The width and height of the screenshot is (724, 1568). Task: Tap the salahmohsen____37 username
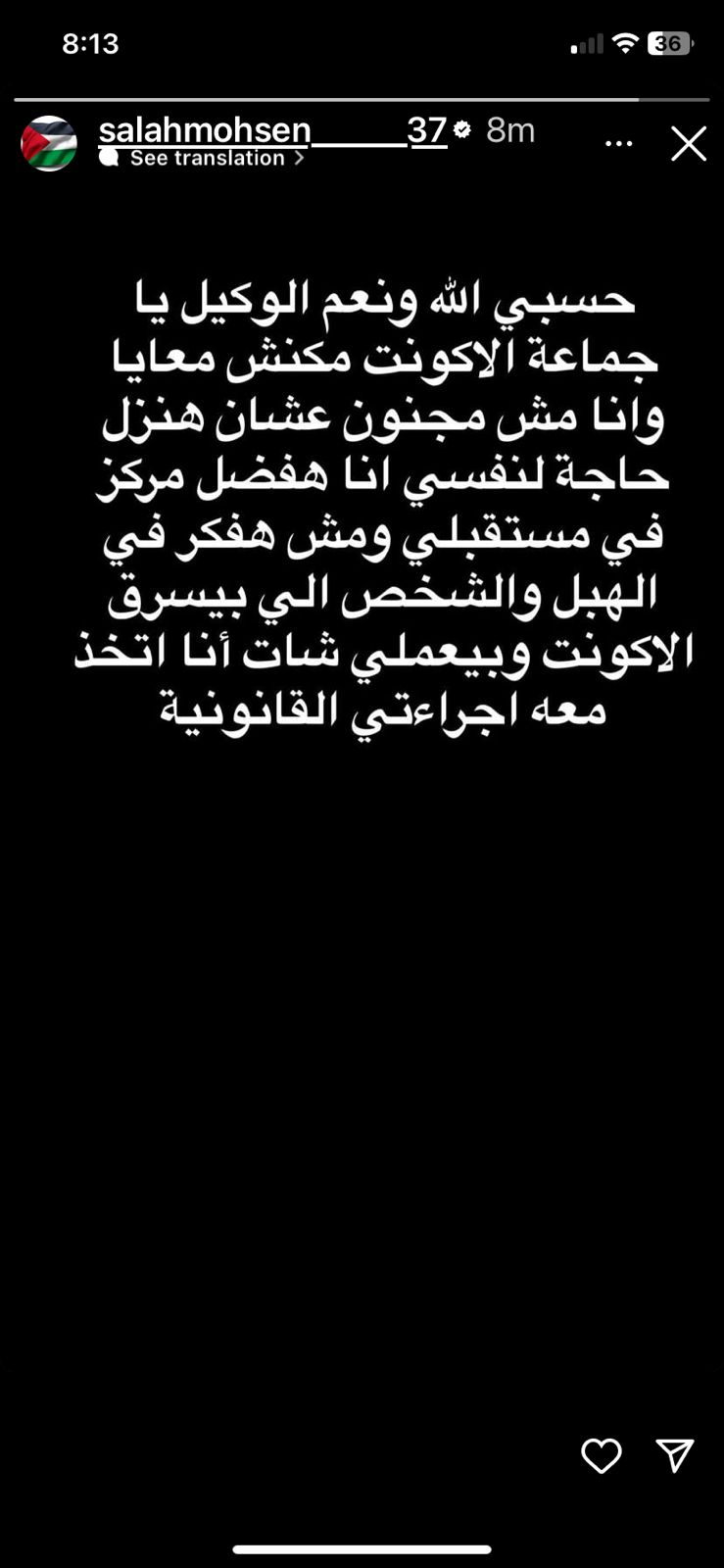point(272,130)
